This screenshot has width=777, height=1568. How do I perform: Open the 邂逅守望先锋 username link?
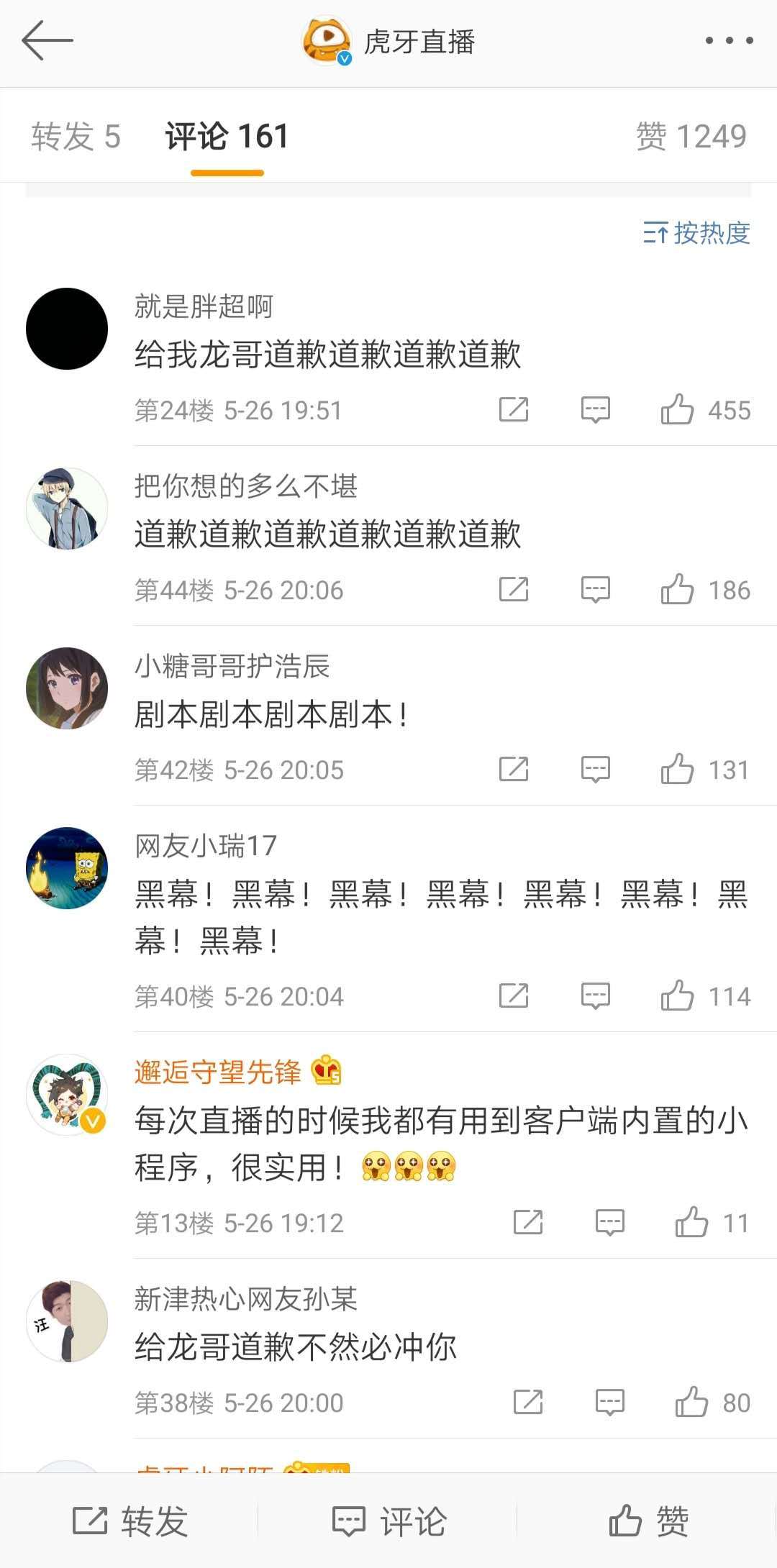(x=217, y=1072)
